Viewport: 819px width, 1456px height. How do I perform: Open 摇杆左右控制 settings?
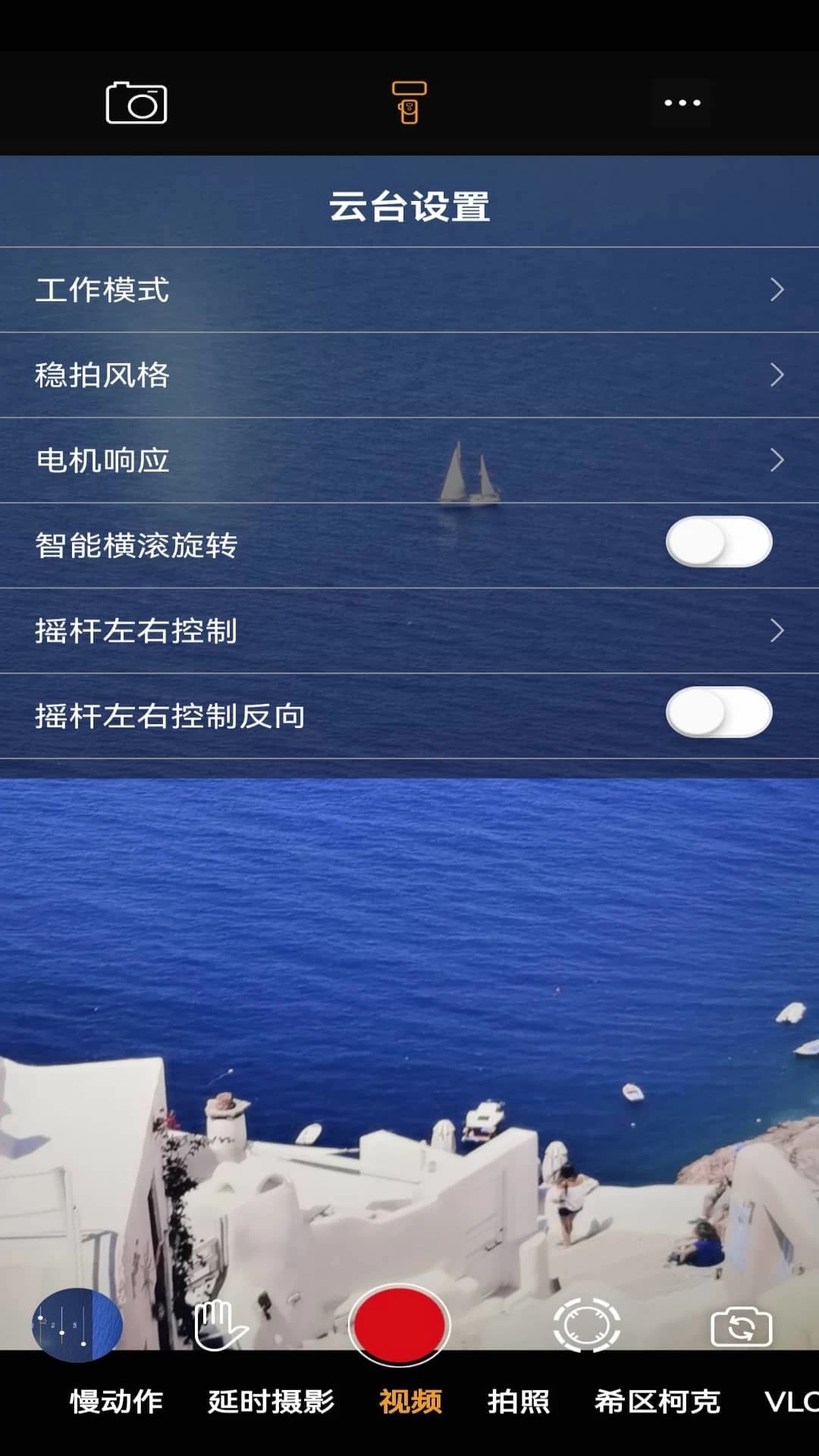pos(409,631)
